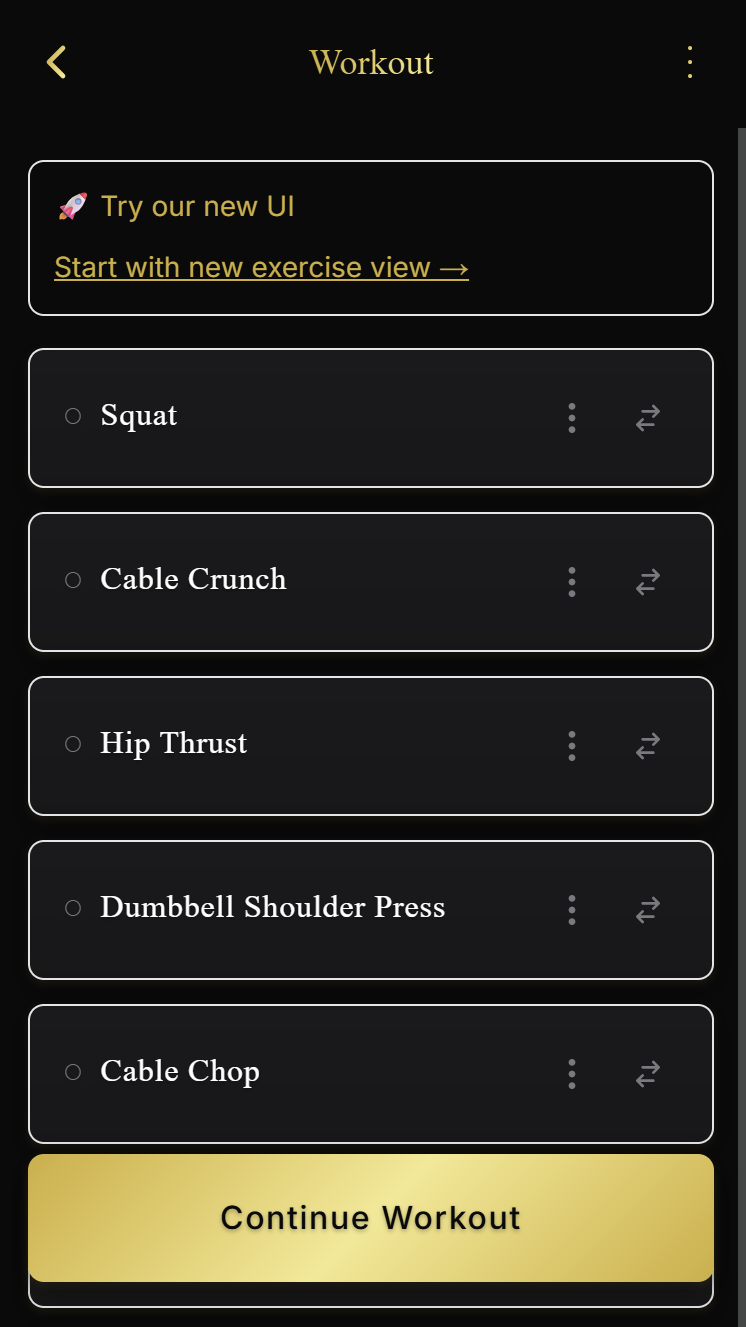This screenshot has height=1327, width=746.
Task: Swap the Dumbbell Shoulder Press exercise
Action: [x=648, y=910]
